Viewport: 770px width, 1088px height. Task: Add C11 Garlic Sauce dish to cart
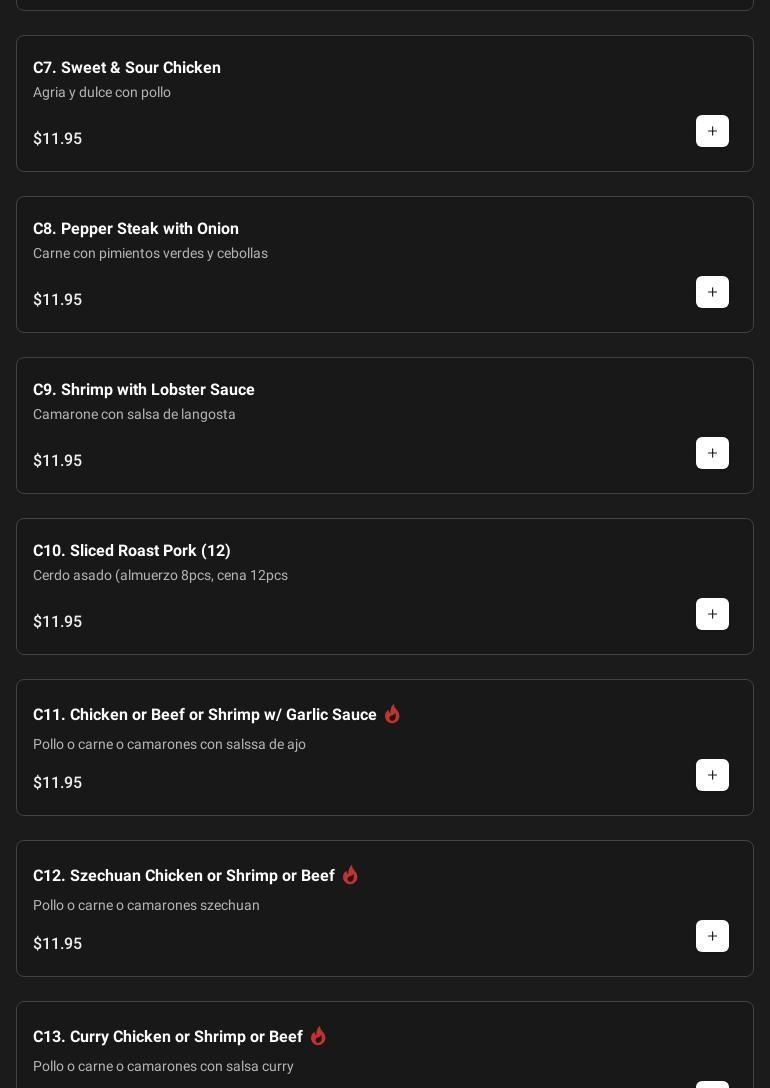pos(712,775)
